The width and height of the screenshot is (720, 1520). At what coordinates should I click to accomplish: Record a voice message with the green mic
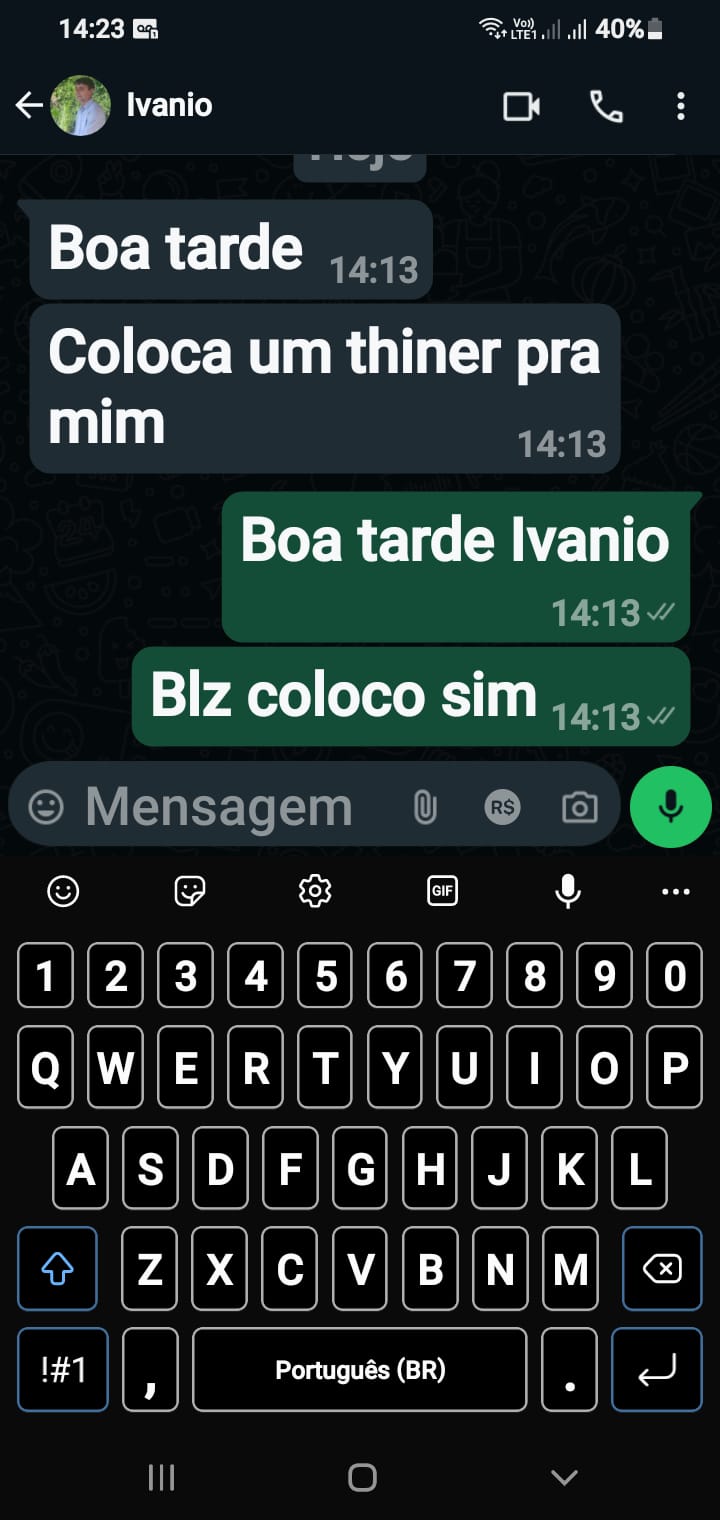pos(670,807)
